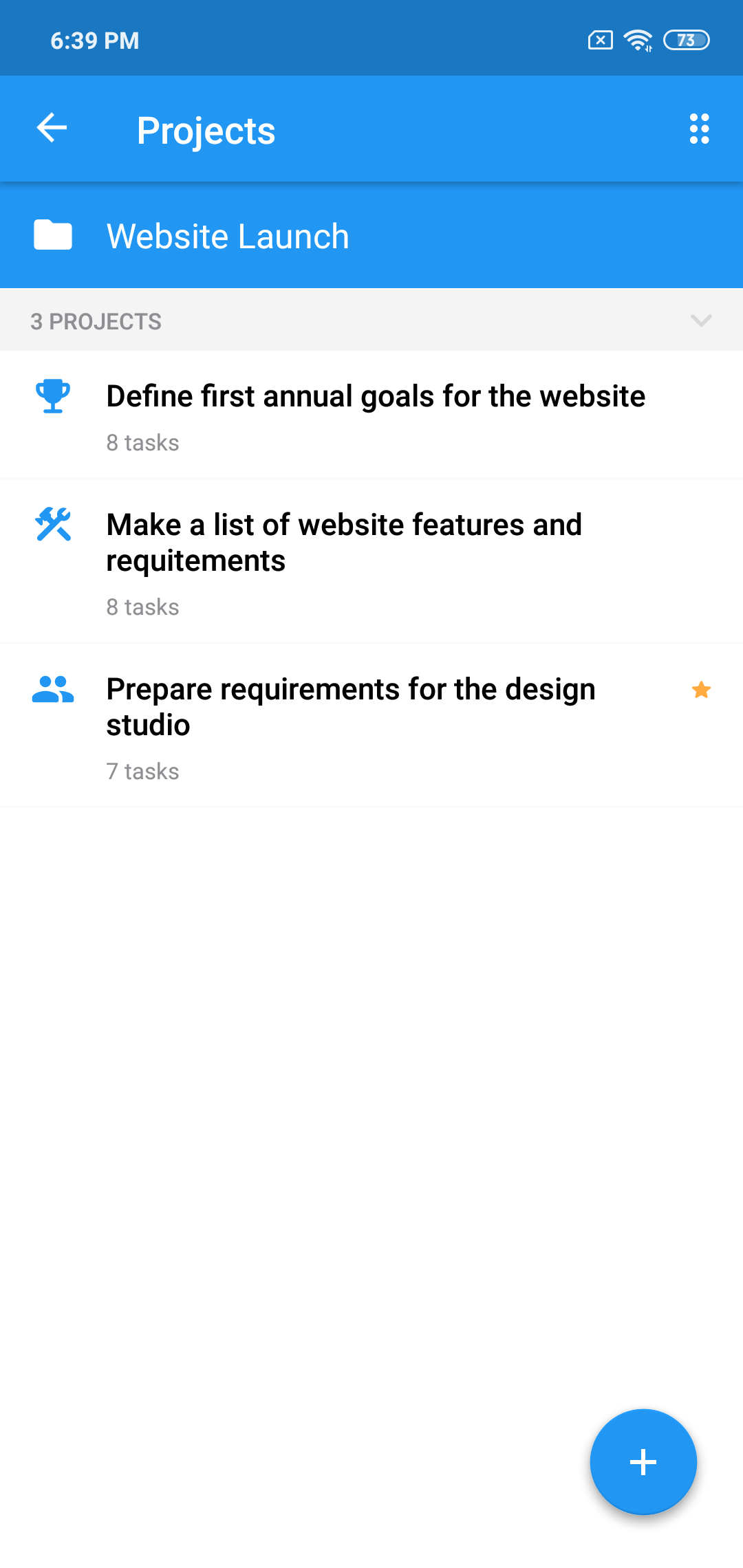Toggle the star on Prepare requirements project
This screenshot has height=1568, width=743.
[701, 690]
